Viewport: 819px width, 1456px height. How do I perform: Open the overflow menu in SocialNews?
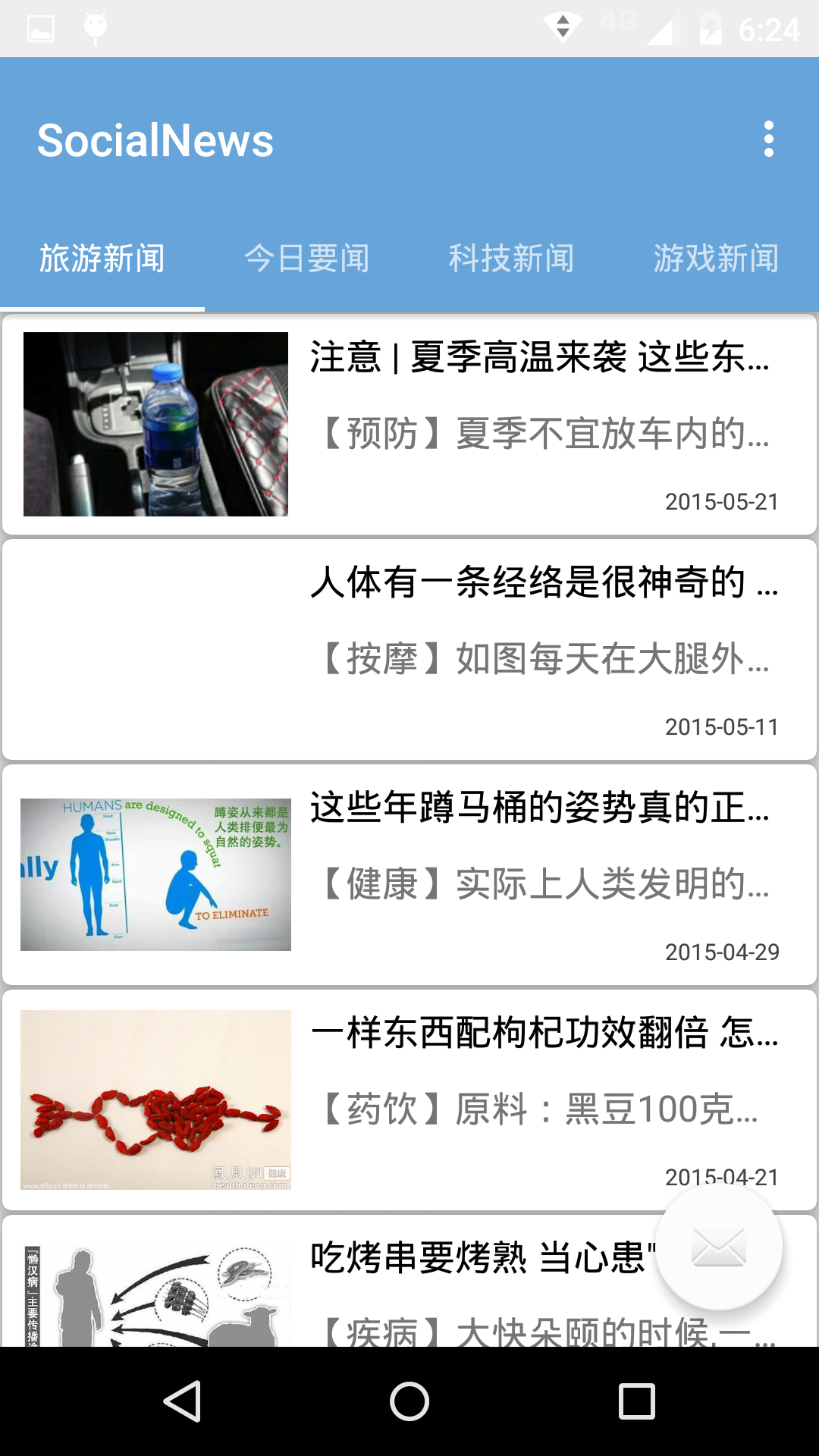(x=768, y=140)
